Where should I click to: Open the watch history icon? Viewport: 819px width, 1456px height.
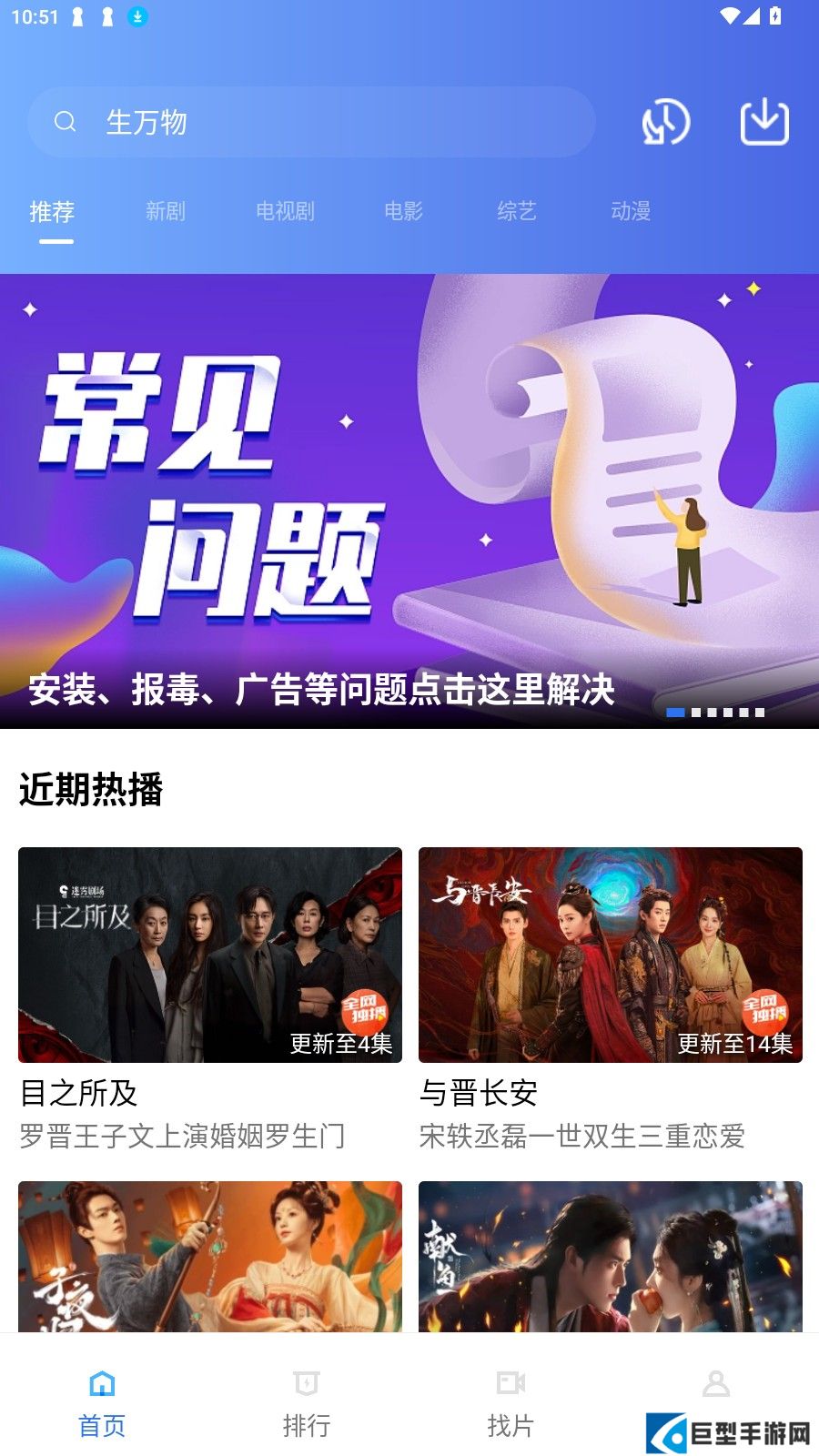tap(666, 122)
